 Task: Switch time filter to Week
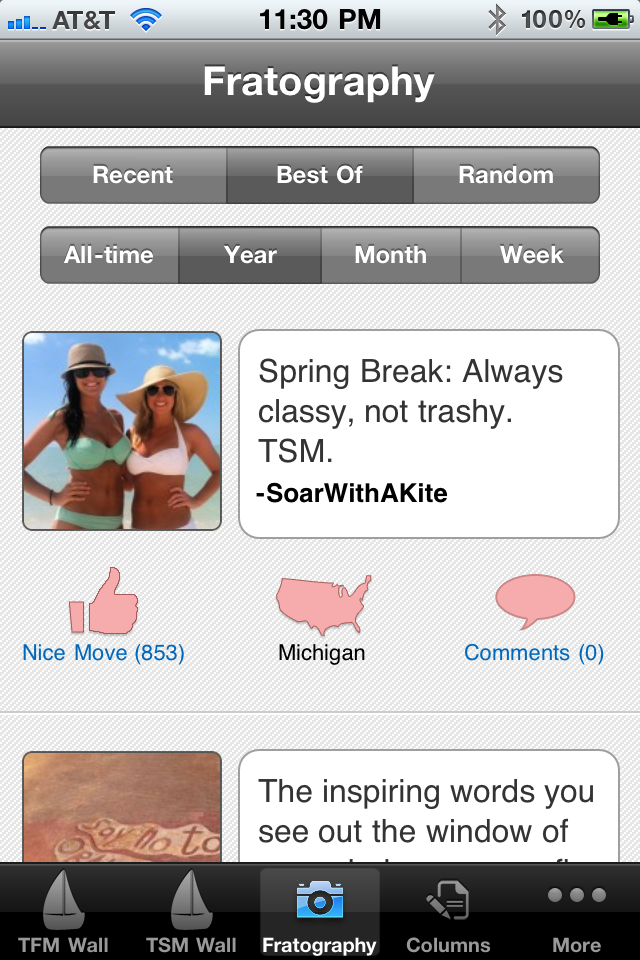click(531, 255)
